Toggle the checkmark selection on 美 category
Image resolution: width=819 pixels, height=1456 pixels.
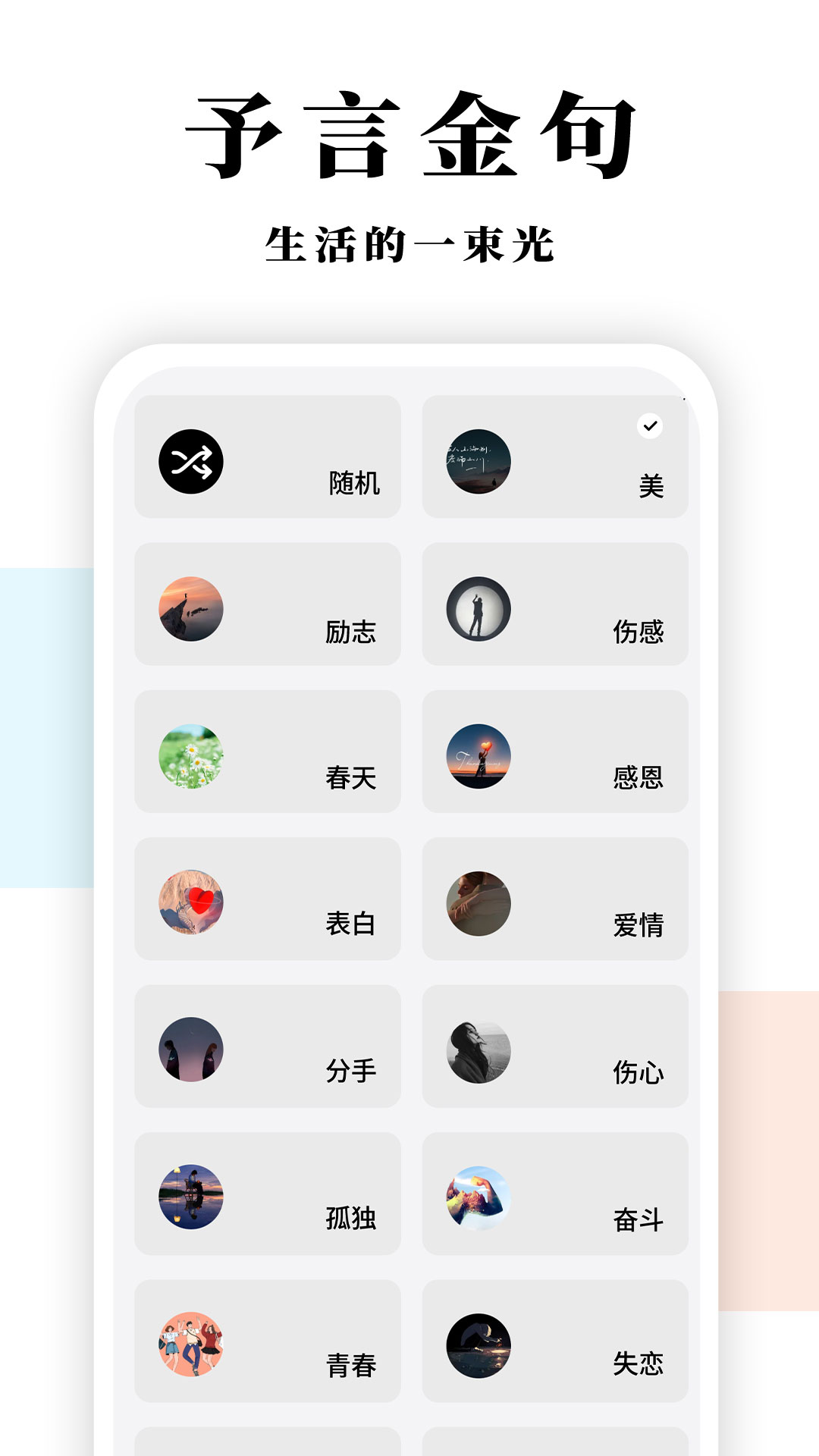tap(650, 426)
